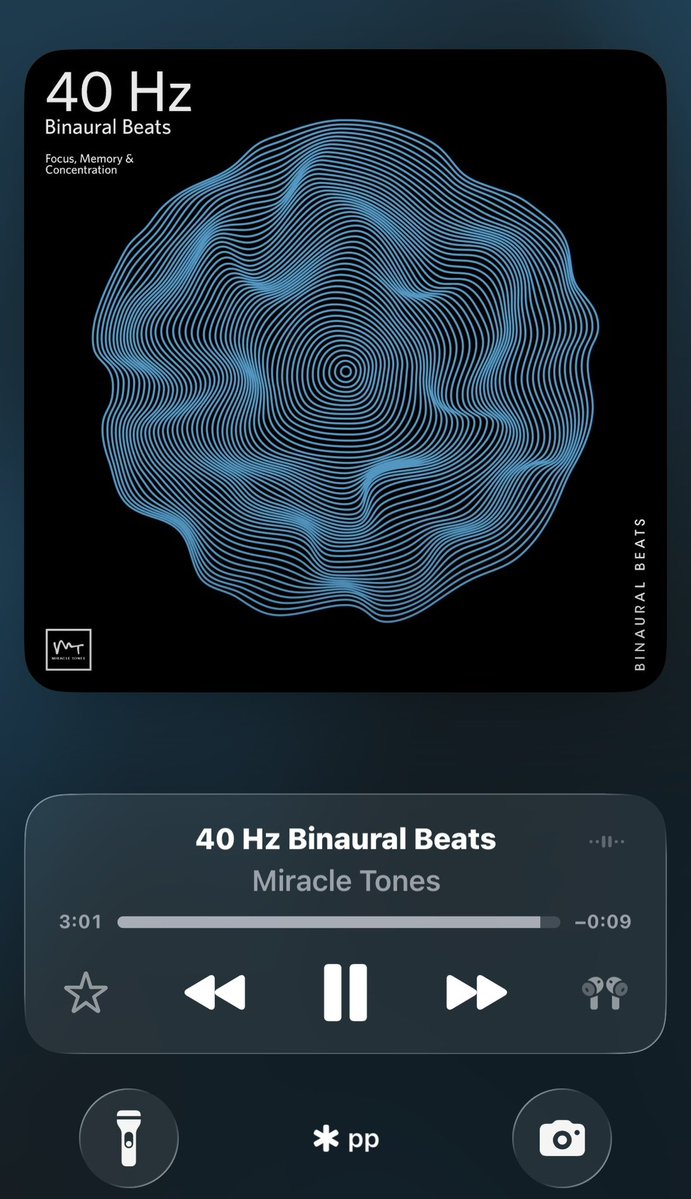Turn on the flashlight
The width and height of the screenshot is (691, 1199).
pyautogui.click(x=128, y=1139)
